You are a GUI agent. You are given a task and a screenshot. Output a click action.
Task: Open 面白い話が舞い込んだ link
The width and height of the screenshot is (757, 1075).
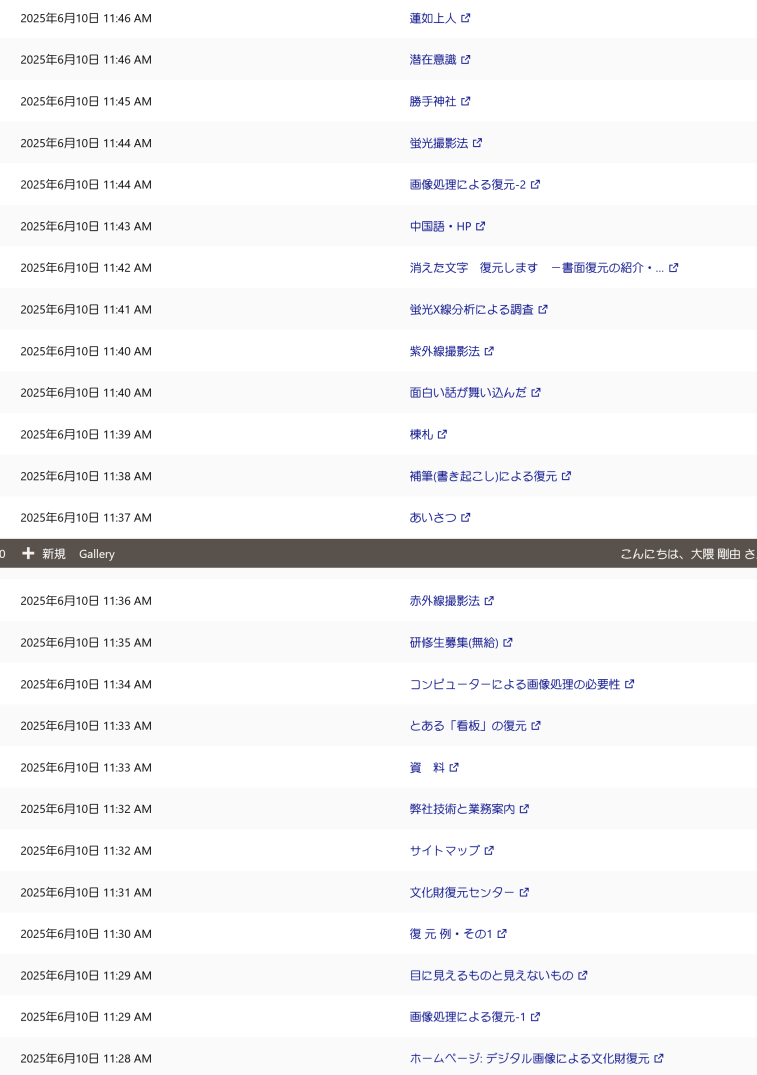point(468,393)
